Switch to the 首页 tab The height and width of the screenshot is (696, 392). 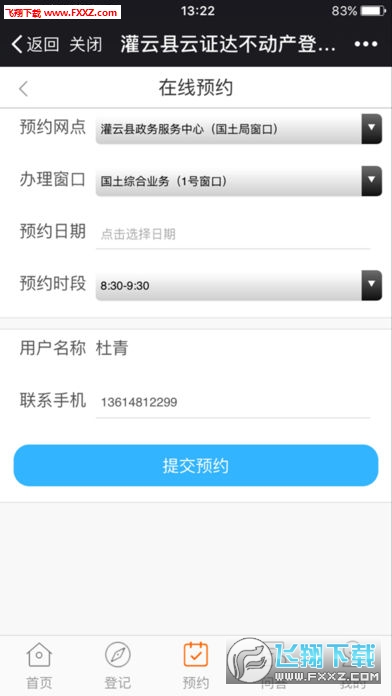coord(39,665)
